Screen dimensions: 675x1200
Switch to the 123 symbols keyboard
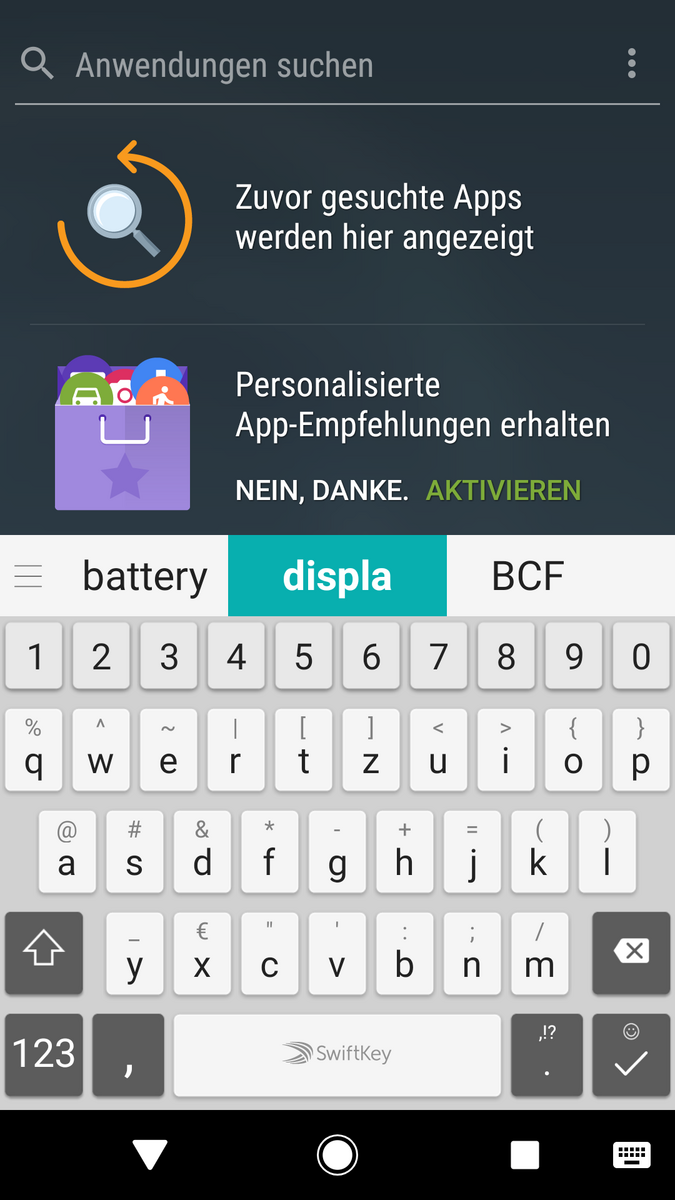point(43,1054)
